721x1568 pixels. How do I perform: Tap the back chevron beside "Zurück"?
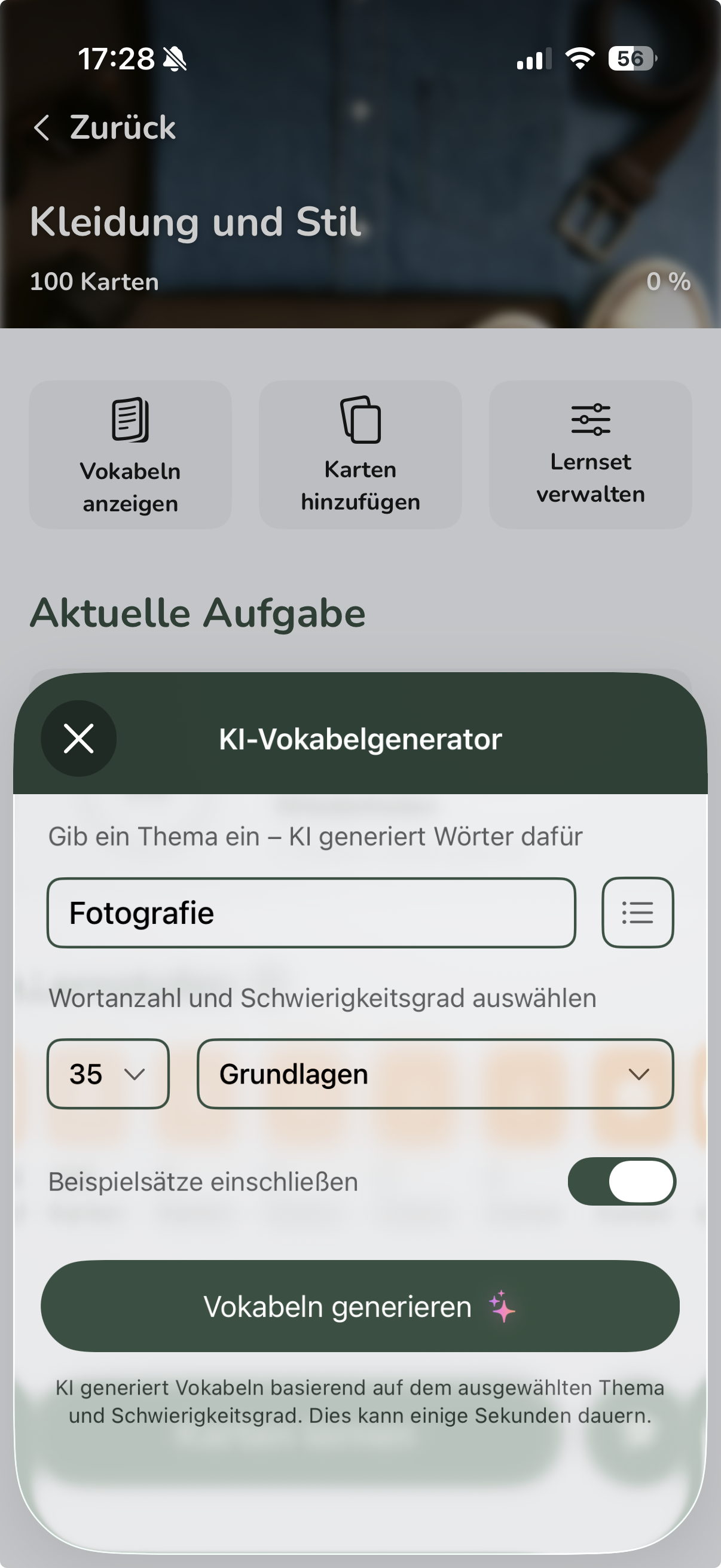(x=42, y=128)
